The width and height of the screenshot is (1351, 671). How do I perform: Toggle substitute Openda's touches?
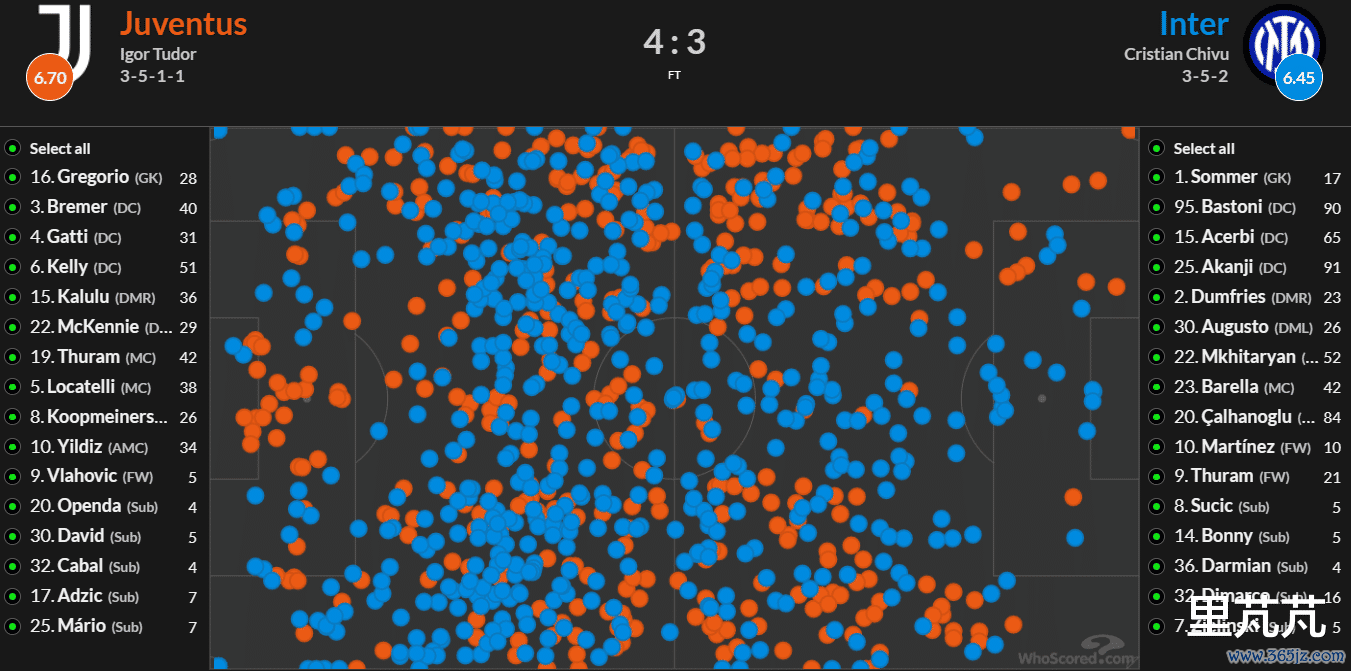point(13,506)
